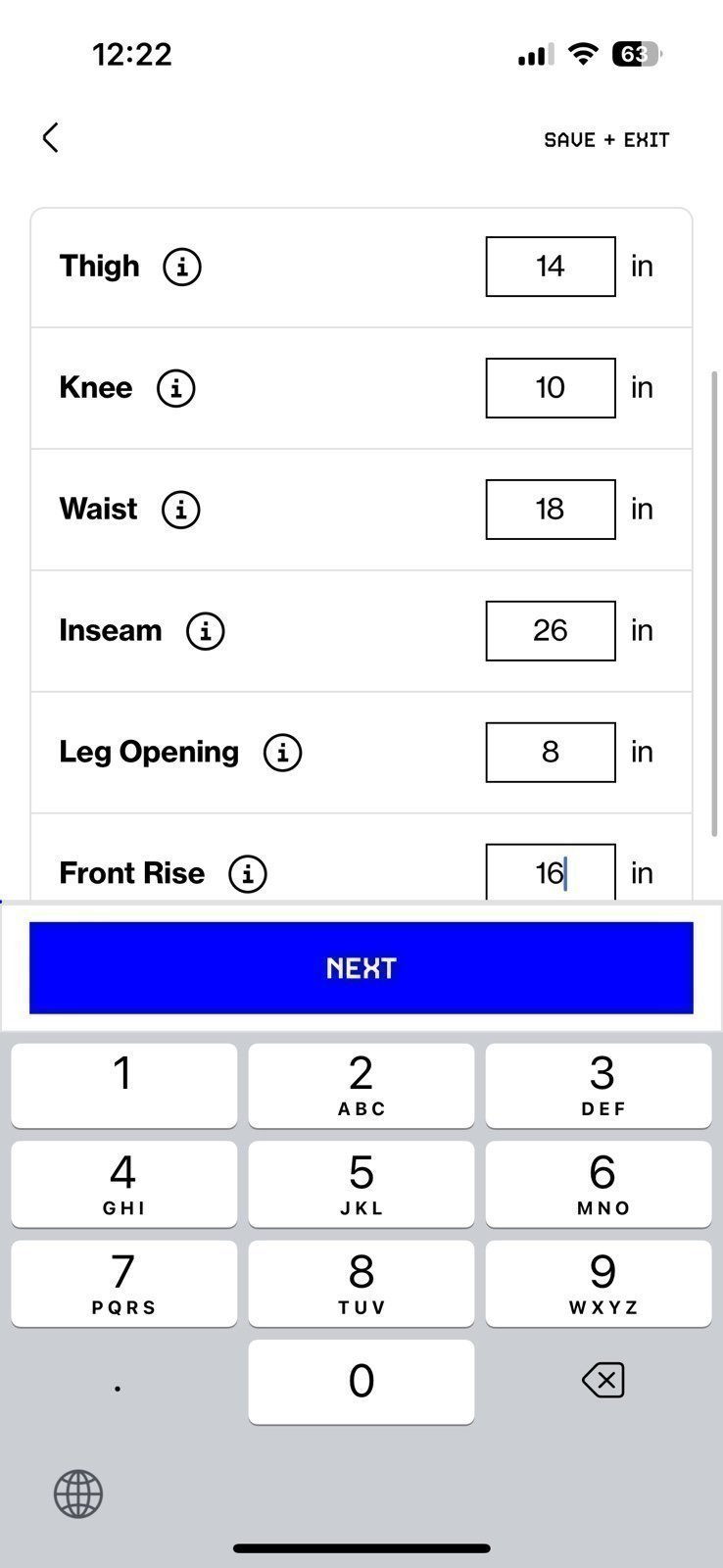Continue with the Next button
The image size is (723, 1568).
pyautogui.click(x=361, y=968)
